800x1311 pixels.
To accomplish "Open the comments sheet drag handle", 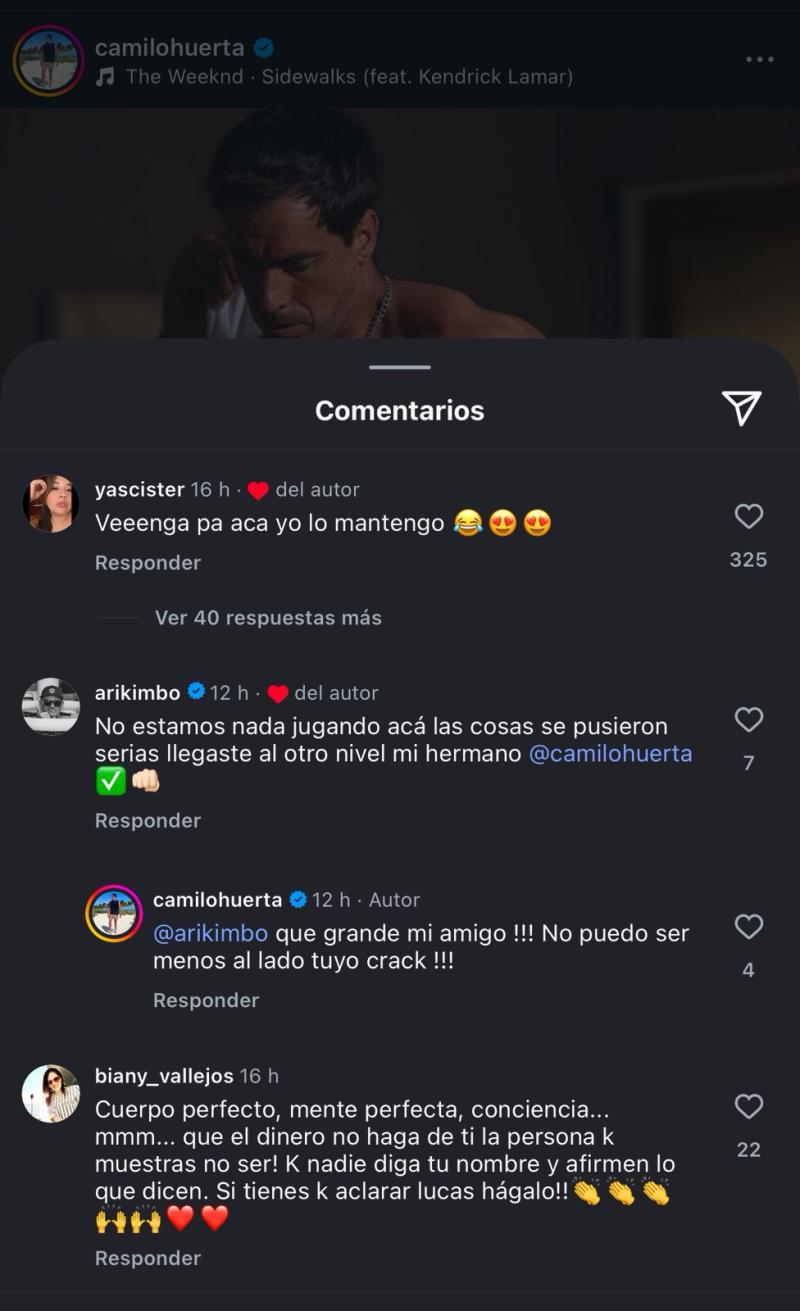I will tap(399, 369).
